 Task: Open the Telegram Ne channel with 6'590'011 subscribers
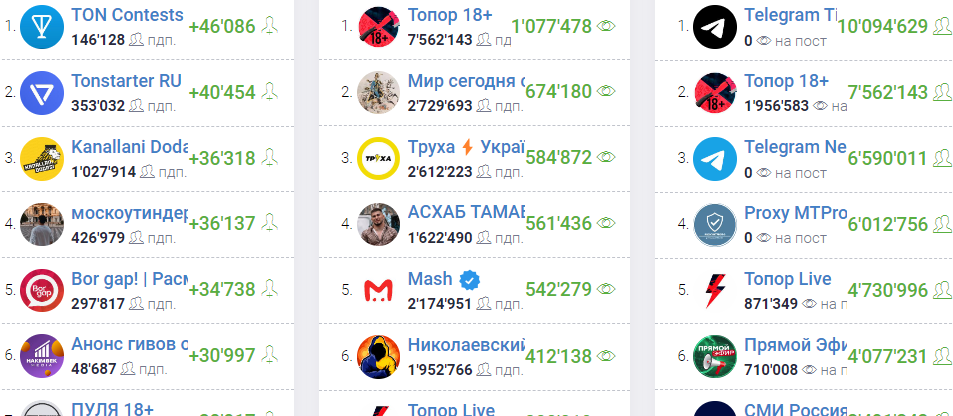795,147
